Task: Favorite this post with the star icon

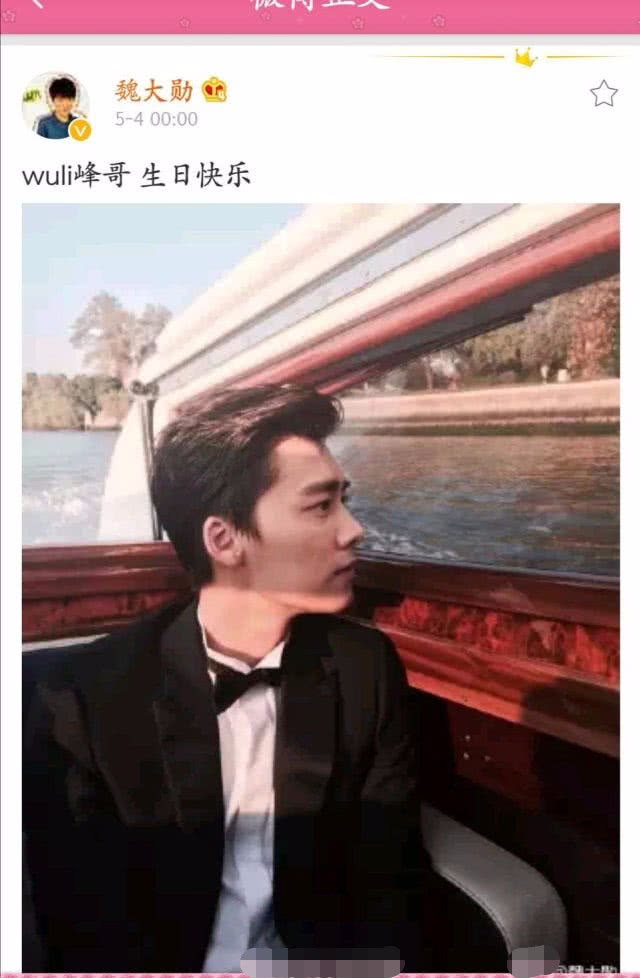Action: (603, 94)
